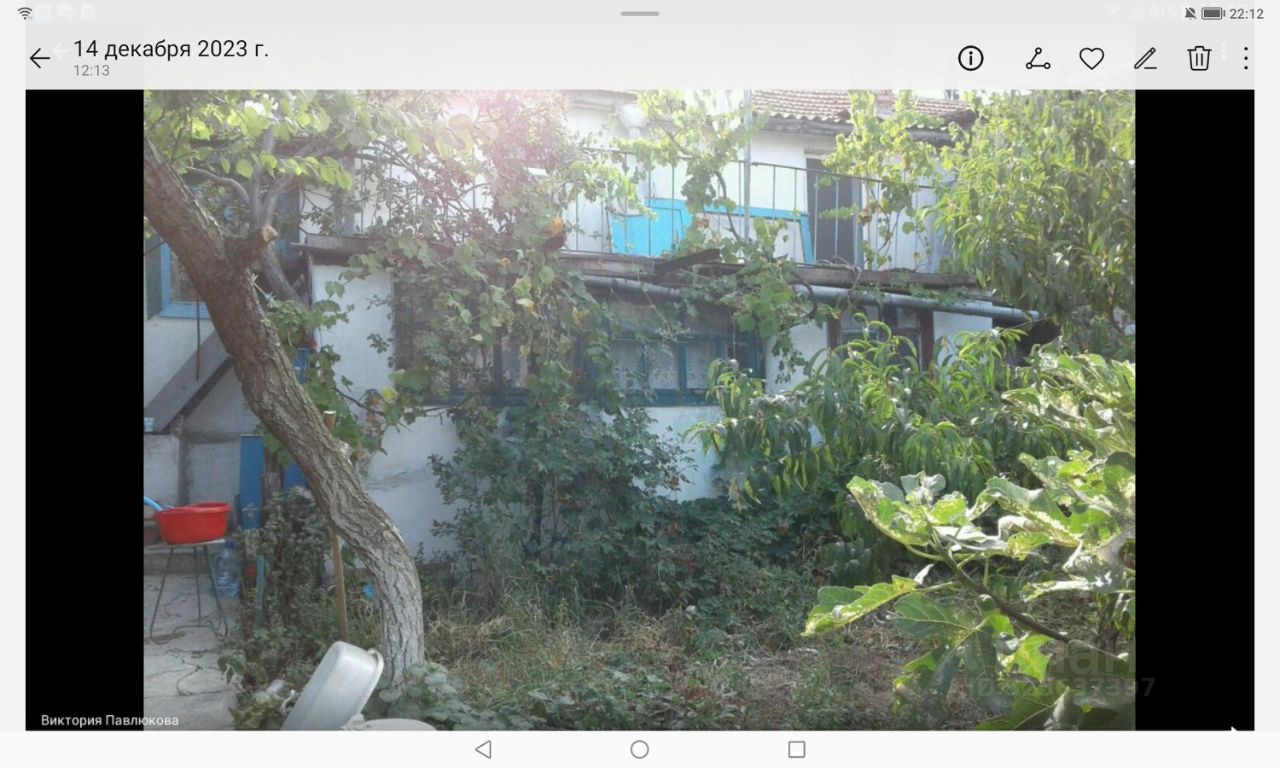1280x768 pixels.
Task: Tap the system back triangle button
Action: coord(483,749)
